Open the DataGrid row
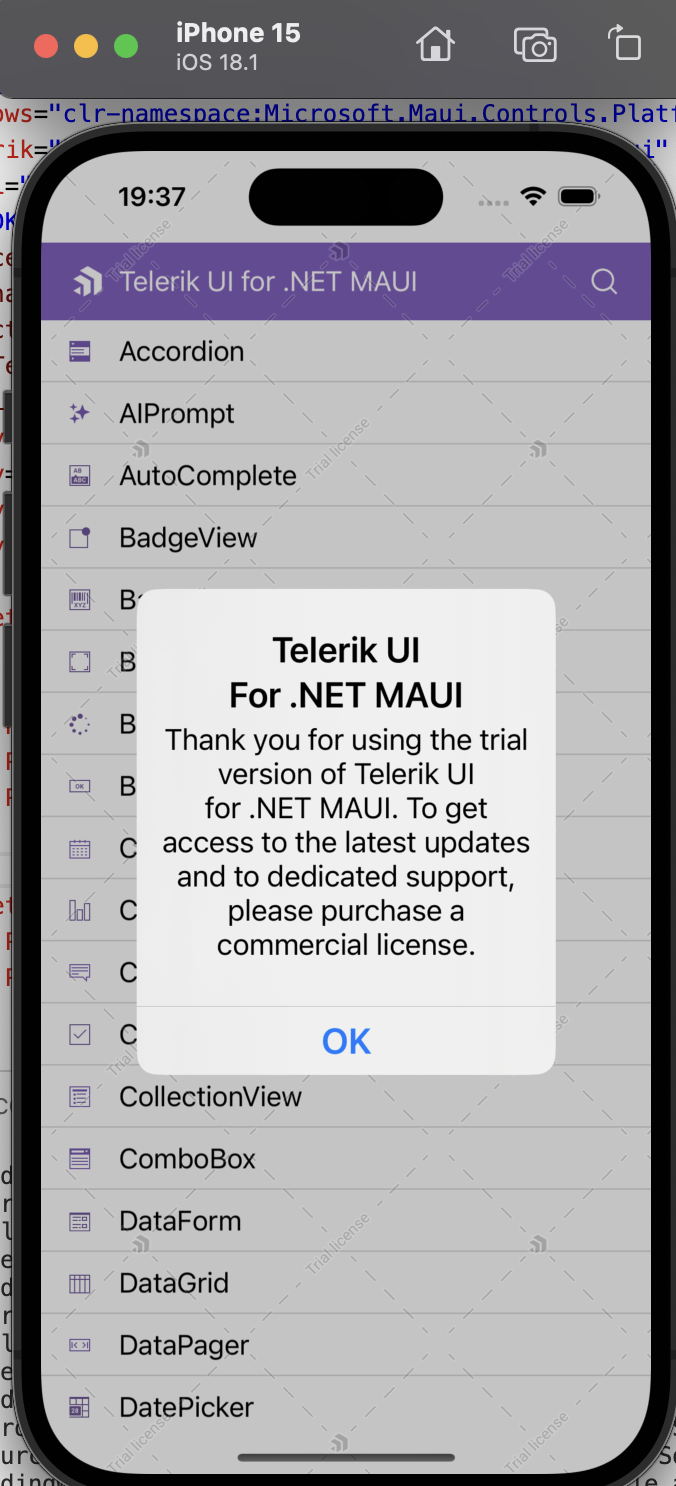Image resolution: width=676 pixels, height=1486 pixels. click(x=174, y=1282)
